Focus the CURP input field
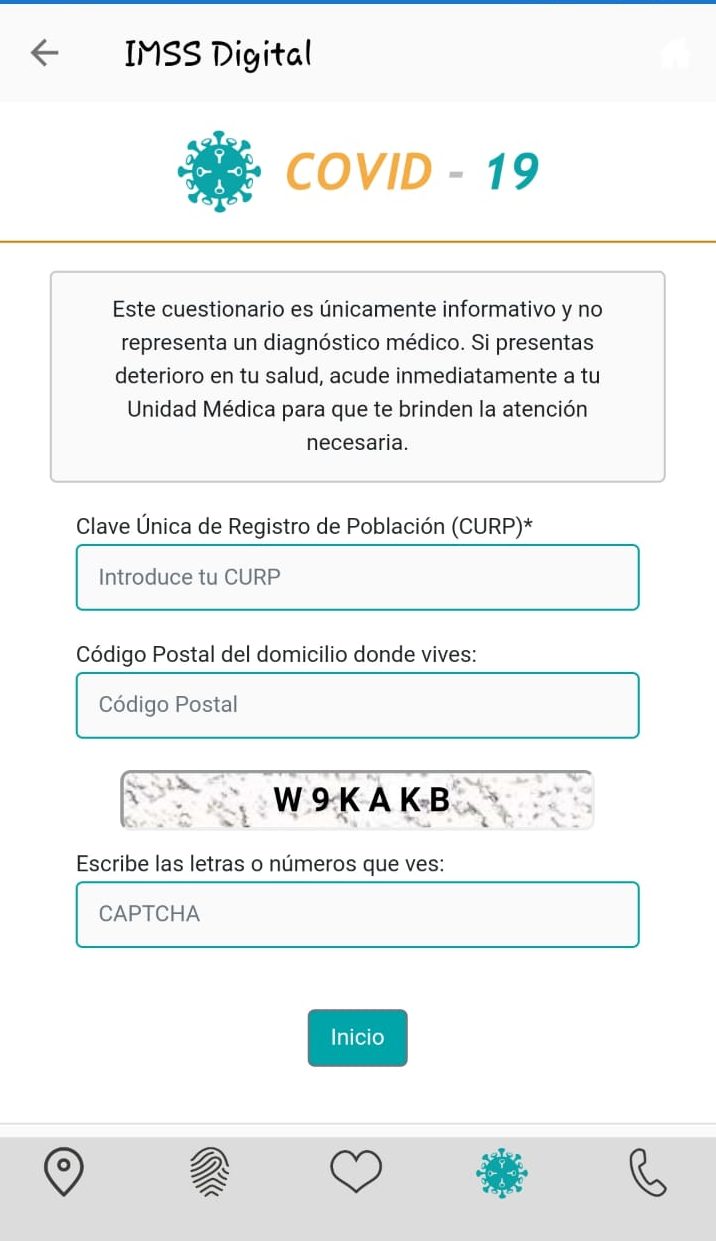The width and height of the screenshot is (716, 1241). pyautogui.click(x=357, y=577)
